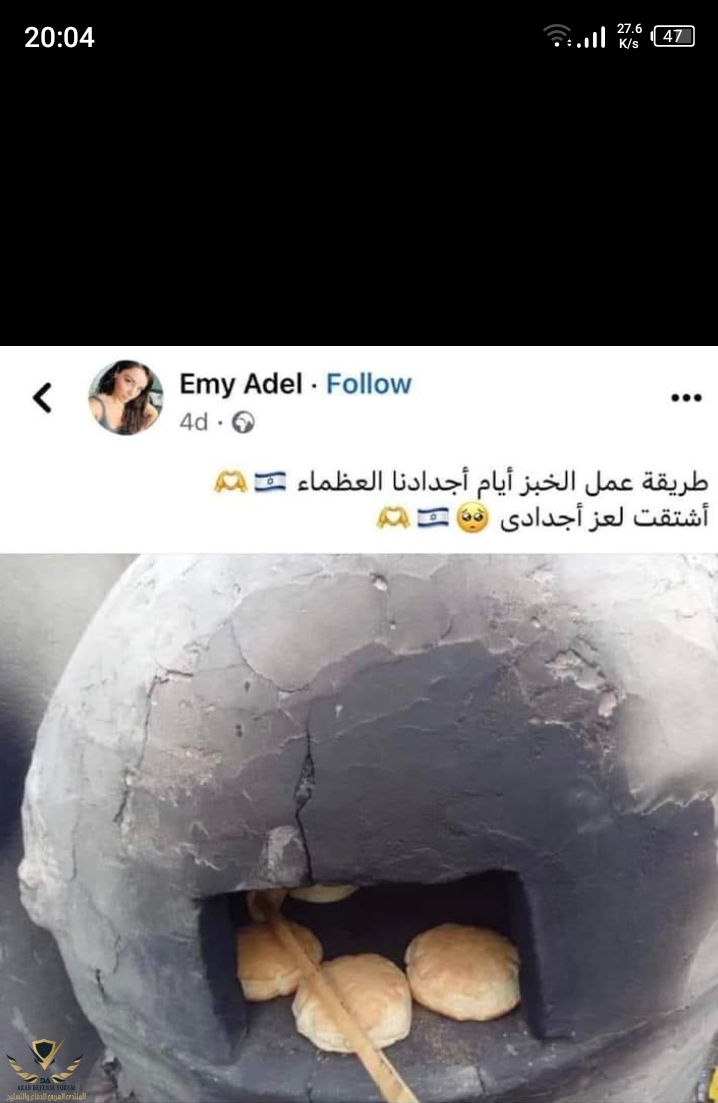Go back using the back arrow

42,398
